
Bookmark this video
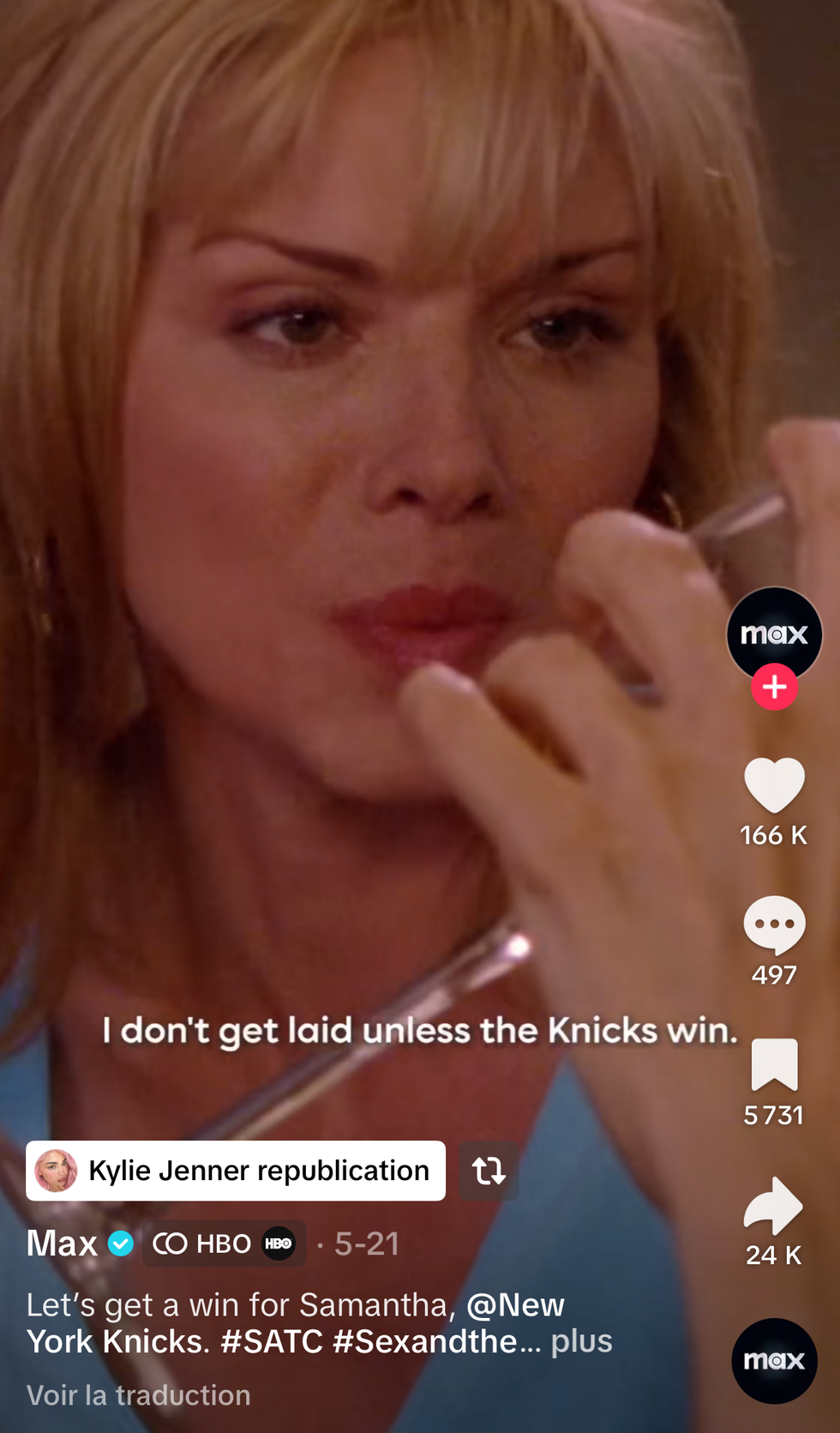point(774,1064)
